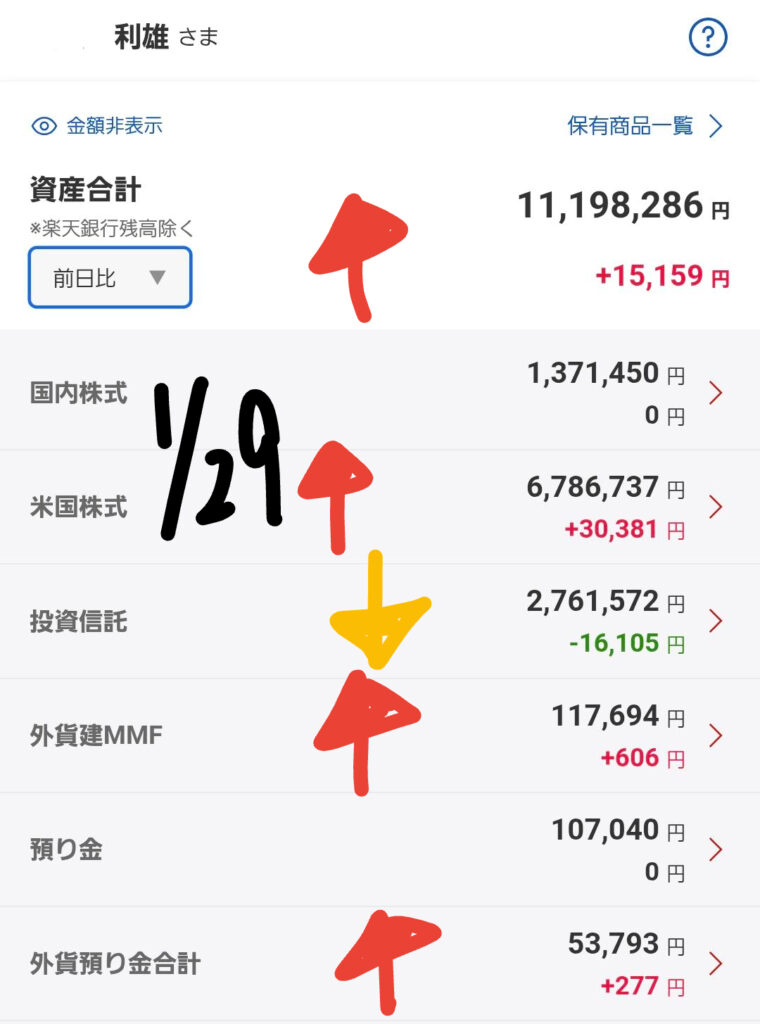Open the 国内株式 row
Image resolution: width=760 pixels, height=1024 pixels.
point(380,392)
